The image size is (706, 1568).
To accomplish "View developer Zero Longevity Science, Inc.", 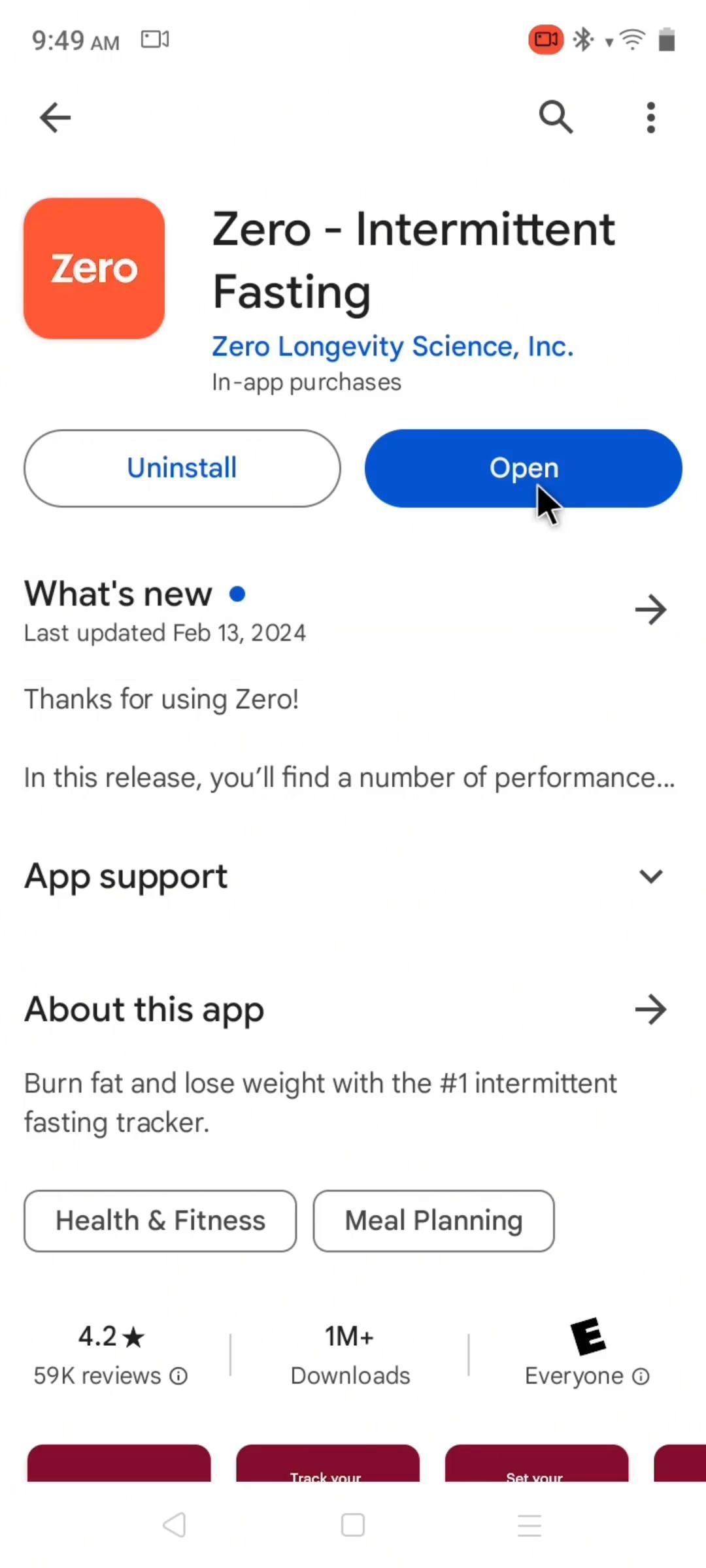I will 392,346.
